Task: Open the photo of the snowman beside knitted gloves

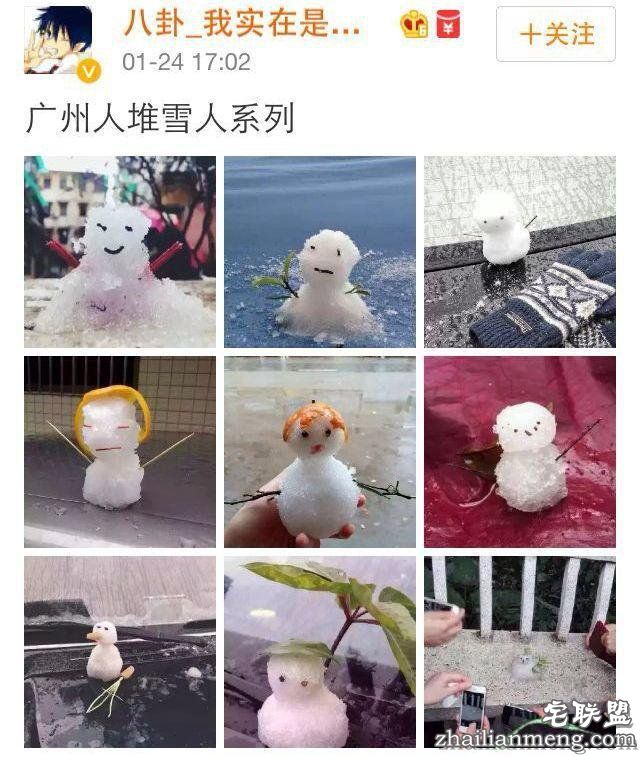Action: coord(519,251)
